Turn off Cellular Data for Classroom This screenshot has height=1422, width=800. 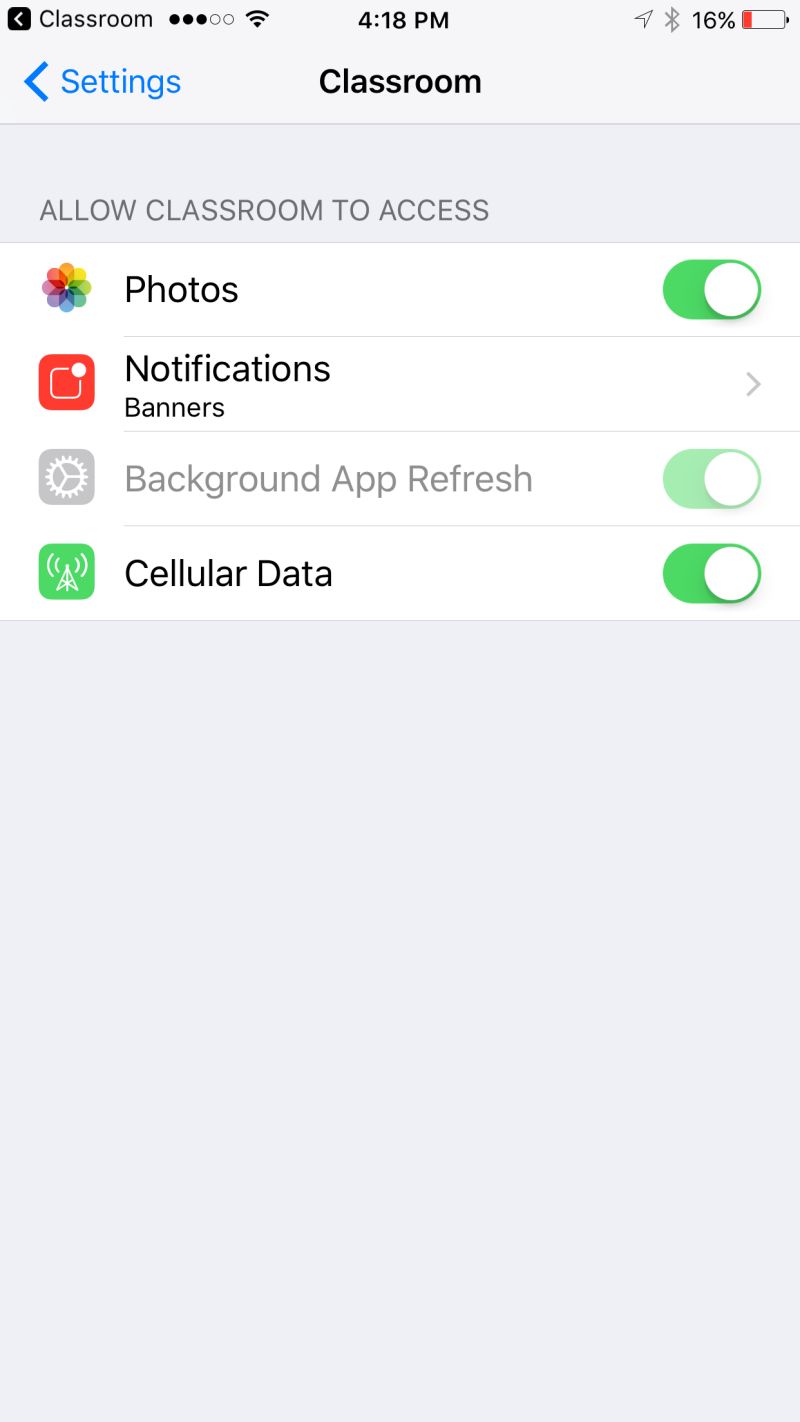pos(712,572)
